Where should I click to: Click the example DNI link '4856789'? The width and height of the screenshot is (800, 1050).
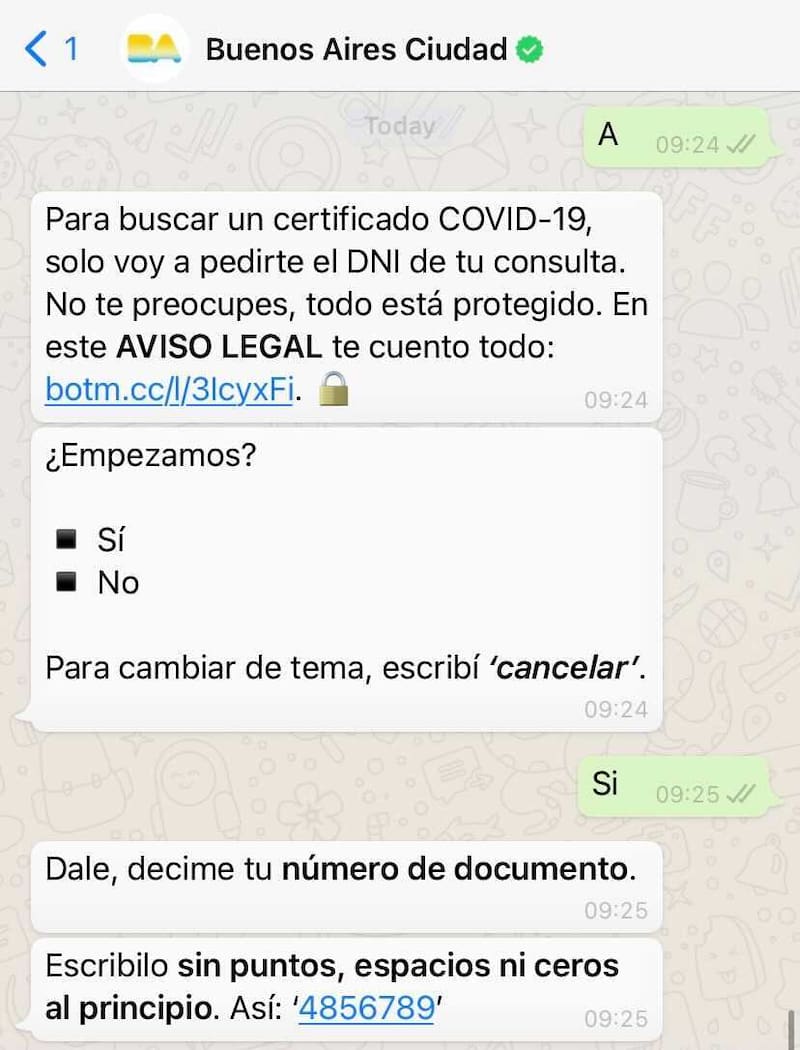coord(364,1008)
